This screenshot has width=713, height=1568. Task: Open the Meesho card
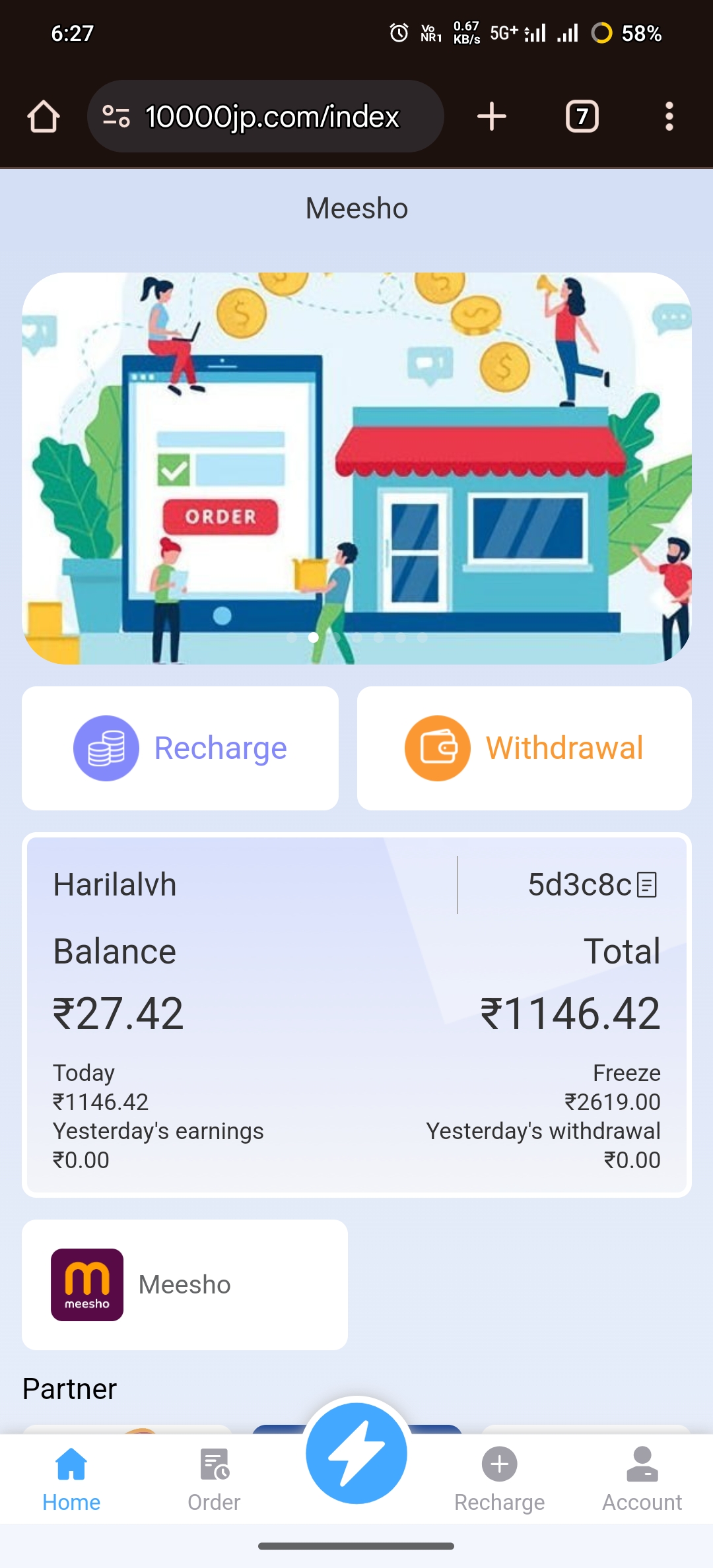(185, 1284)
